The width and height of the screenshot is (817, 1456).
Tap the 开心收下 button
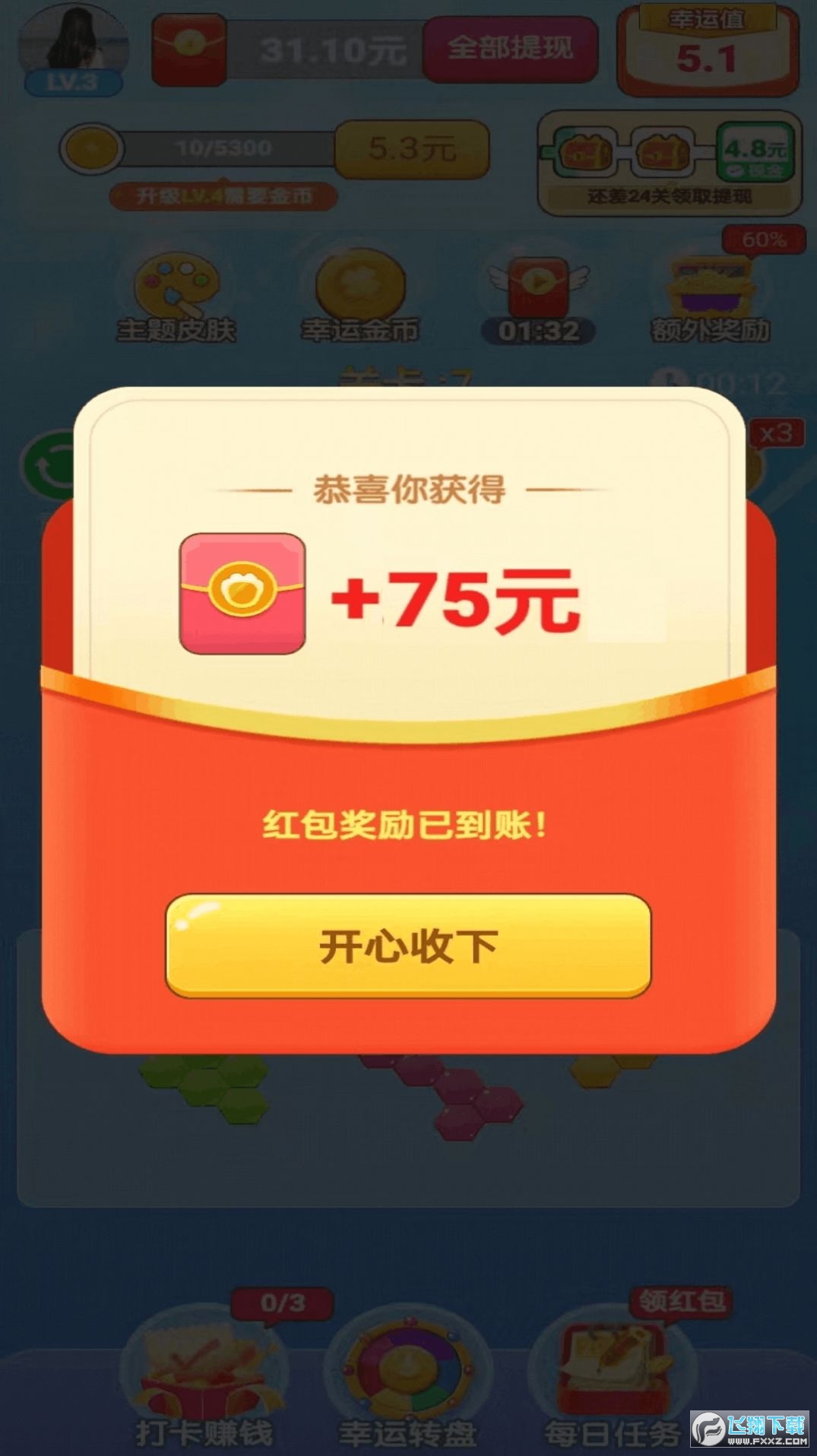point(408,945)
